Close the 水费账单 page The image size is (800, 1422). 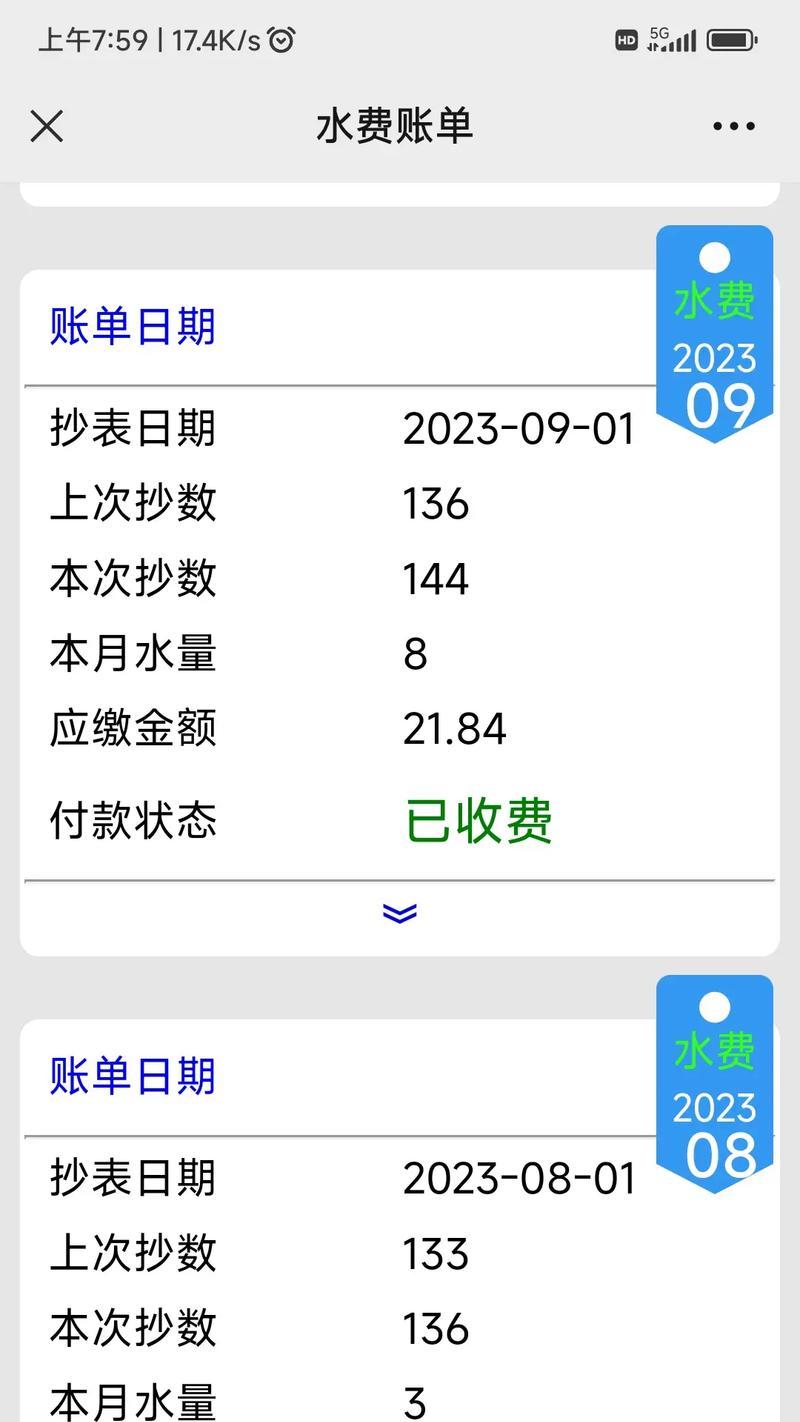tap(47, 127)
